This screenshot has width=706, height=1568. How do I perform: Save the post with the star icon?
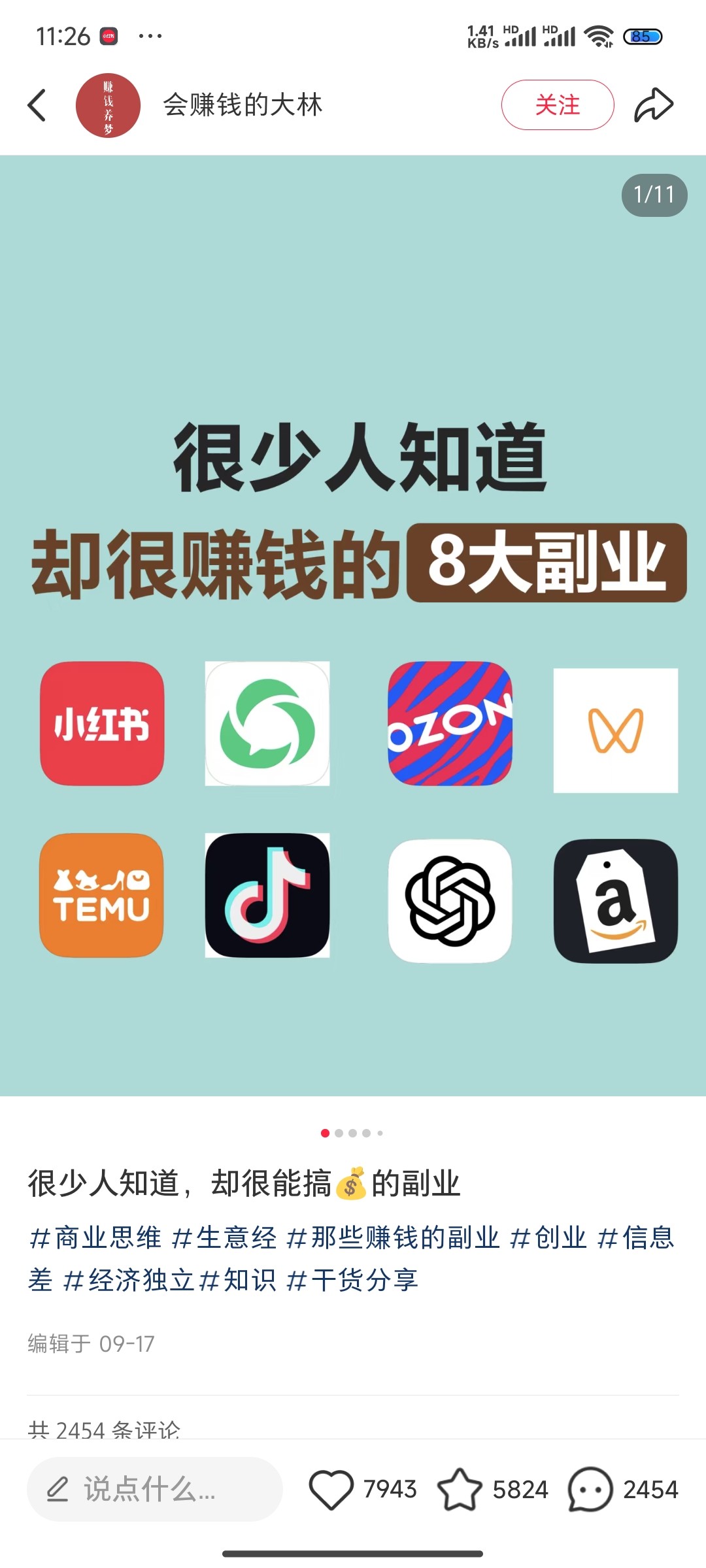click(x=460, y=1490)
